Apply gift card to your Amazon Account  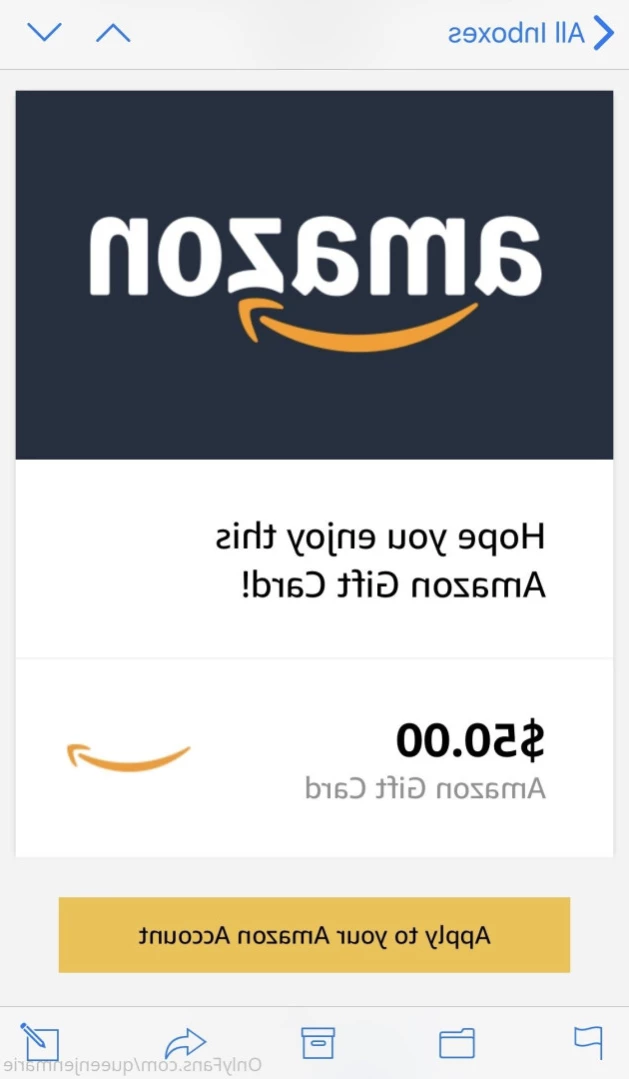pos(314,935)
